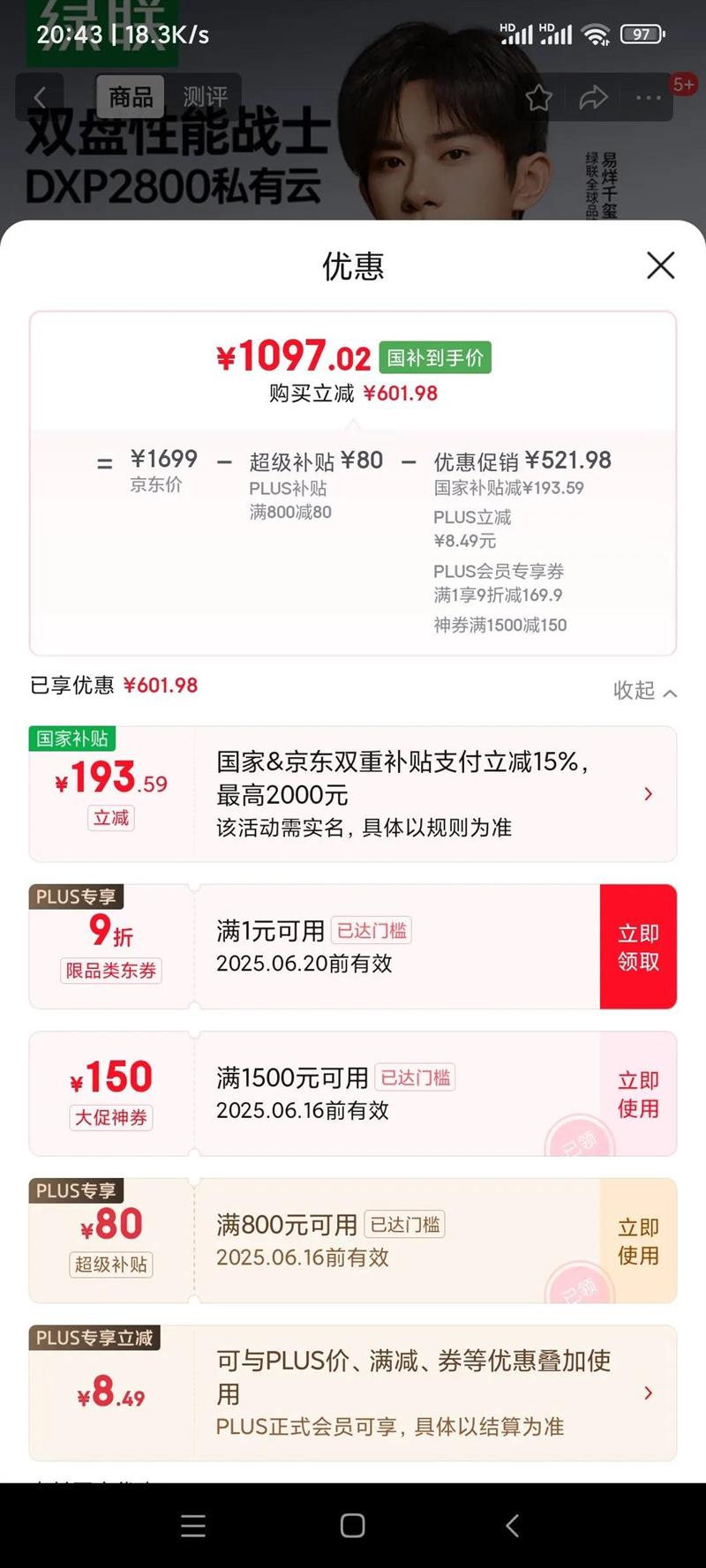The image size is (706, 1568).
Task: Tap the system back button
Action: coord(512,1526)
